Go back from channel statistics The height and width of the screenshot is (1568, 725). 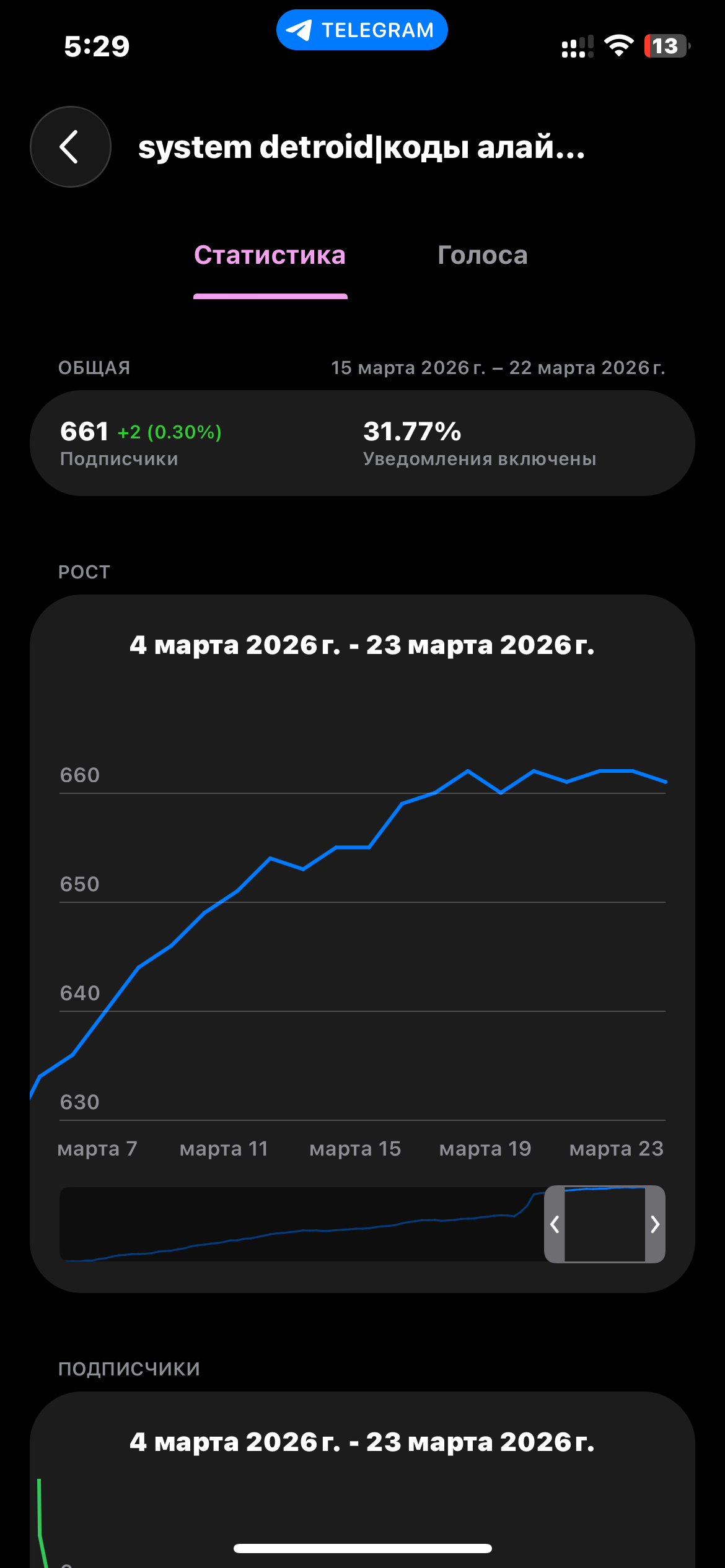(71, 147)
